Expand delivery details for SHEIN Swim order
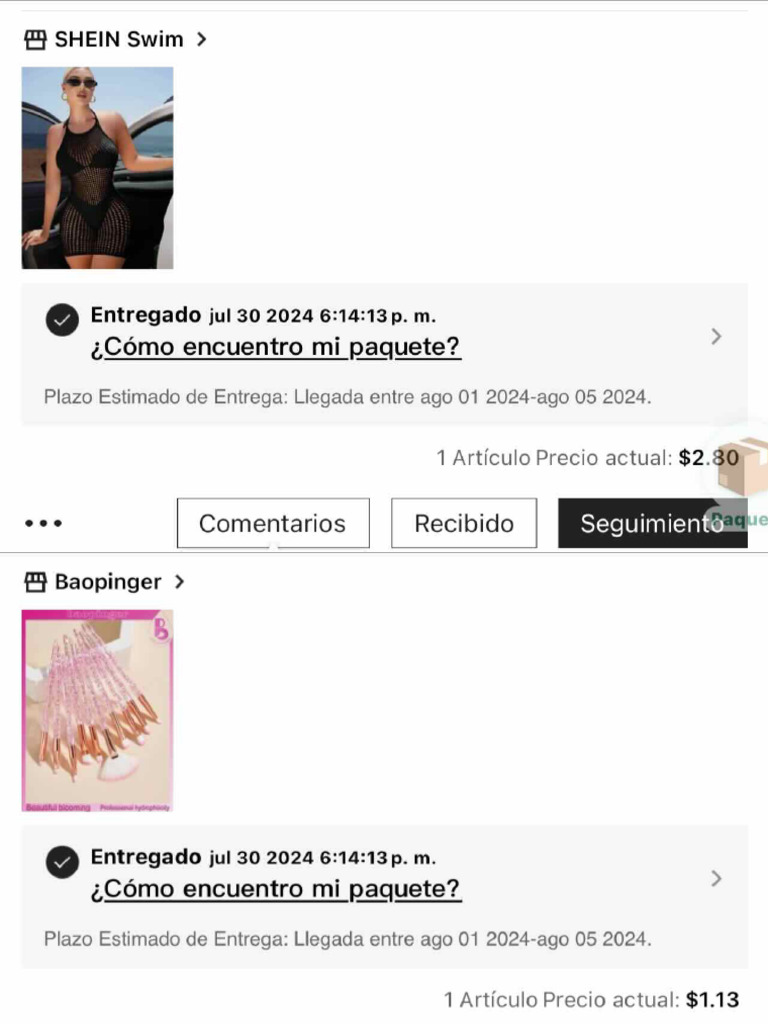The image size is (768, 1024). [715, 337]
